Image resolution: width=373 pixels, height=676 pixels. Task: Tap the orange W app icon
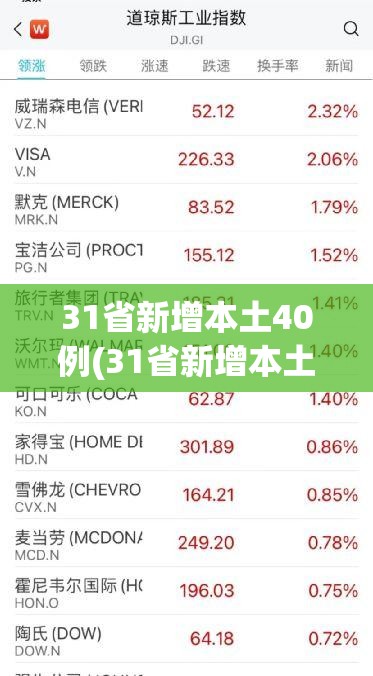click(39, 29)
